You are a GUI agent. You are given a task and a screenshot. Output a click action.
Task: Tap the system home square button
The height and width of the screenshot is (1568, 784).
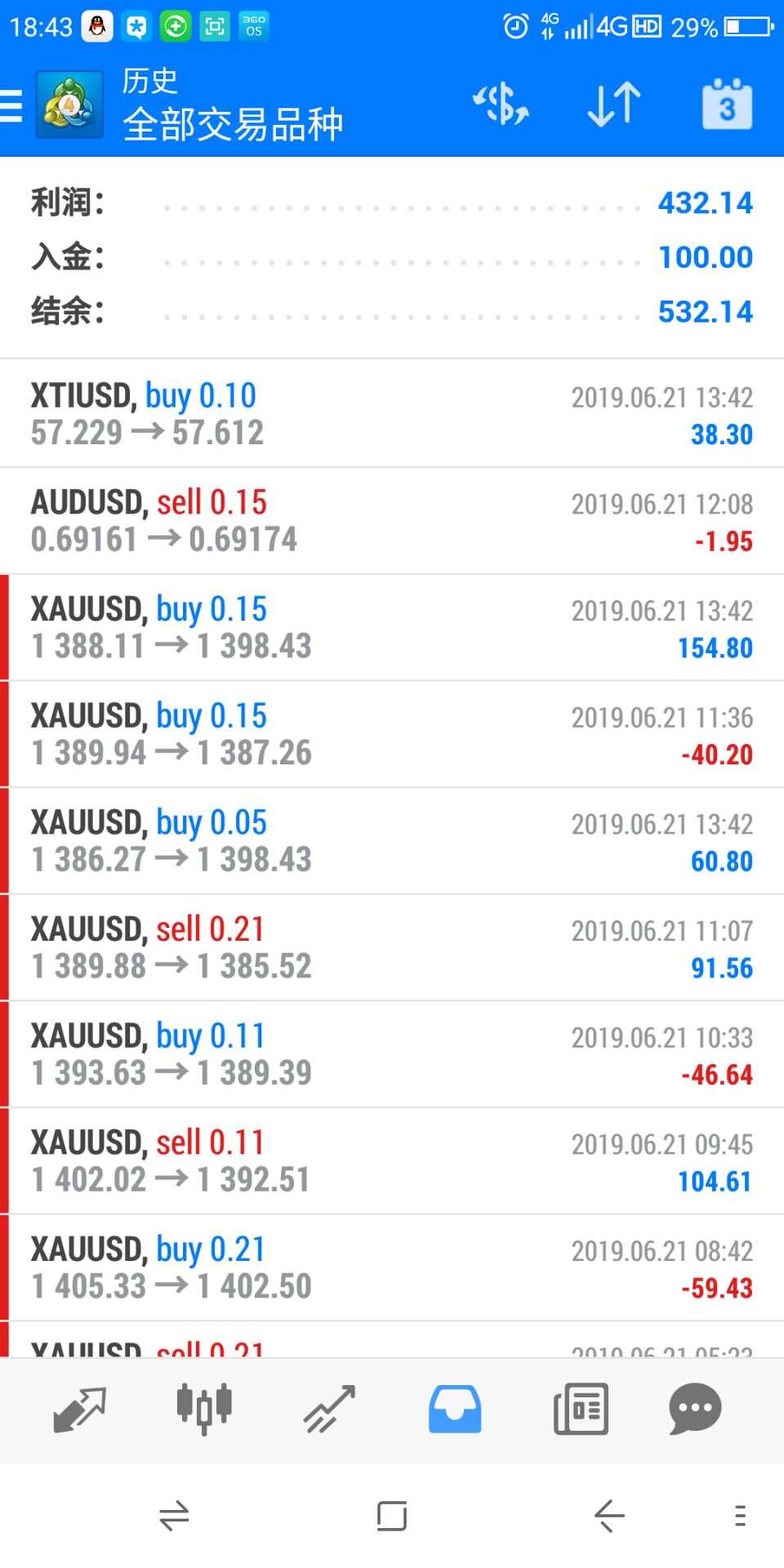click(x=392, y=1517)
